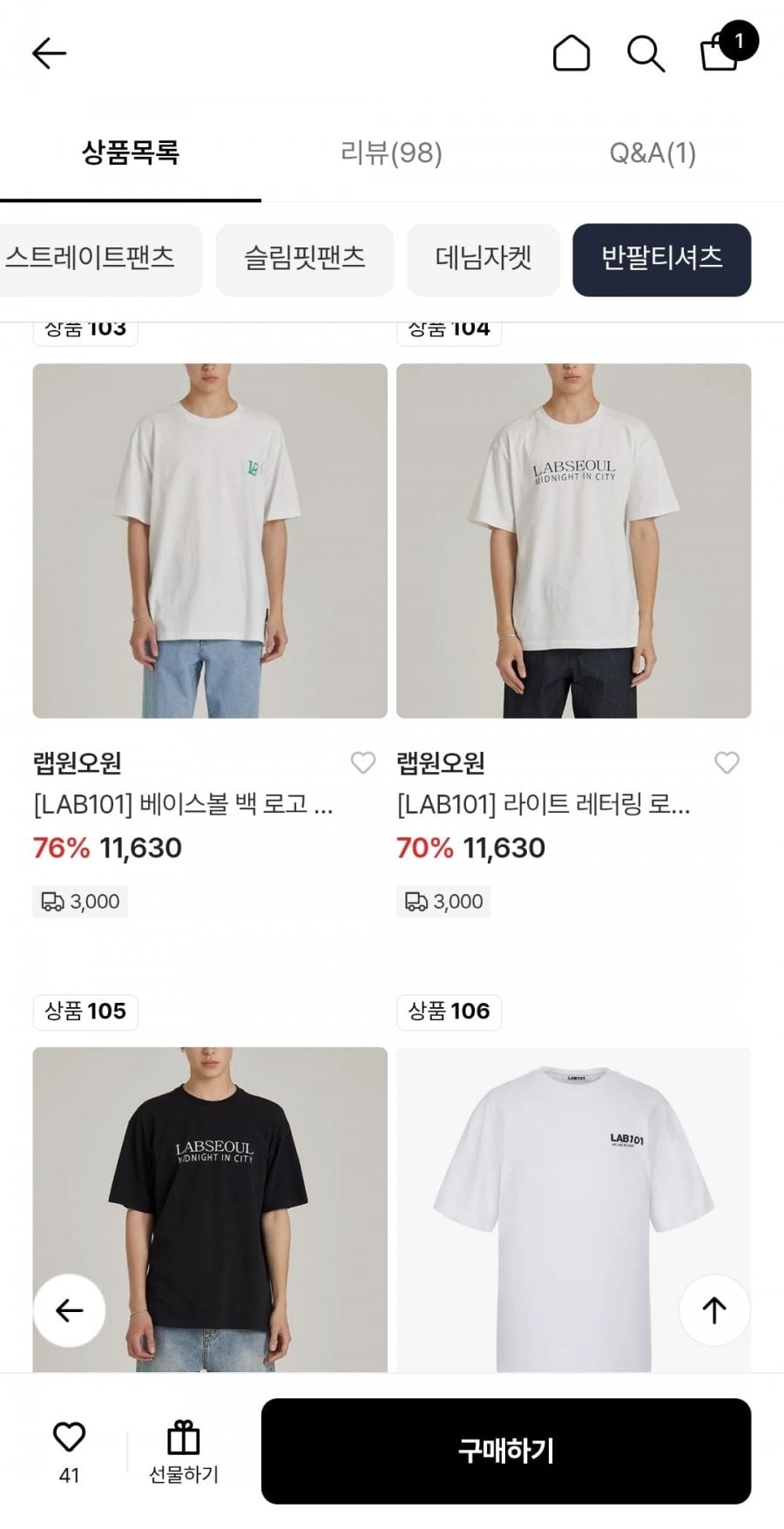The height and width of the screenshot is (1529, 784).
Task: Select the 상품목록 tab
Action: click(131, 153)
